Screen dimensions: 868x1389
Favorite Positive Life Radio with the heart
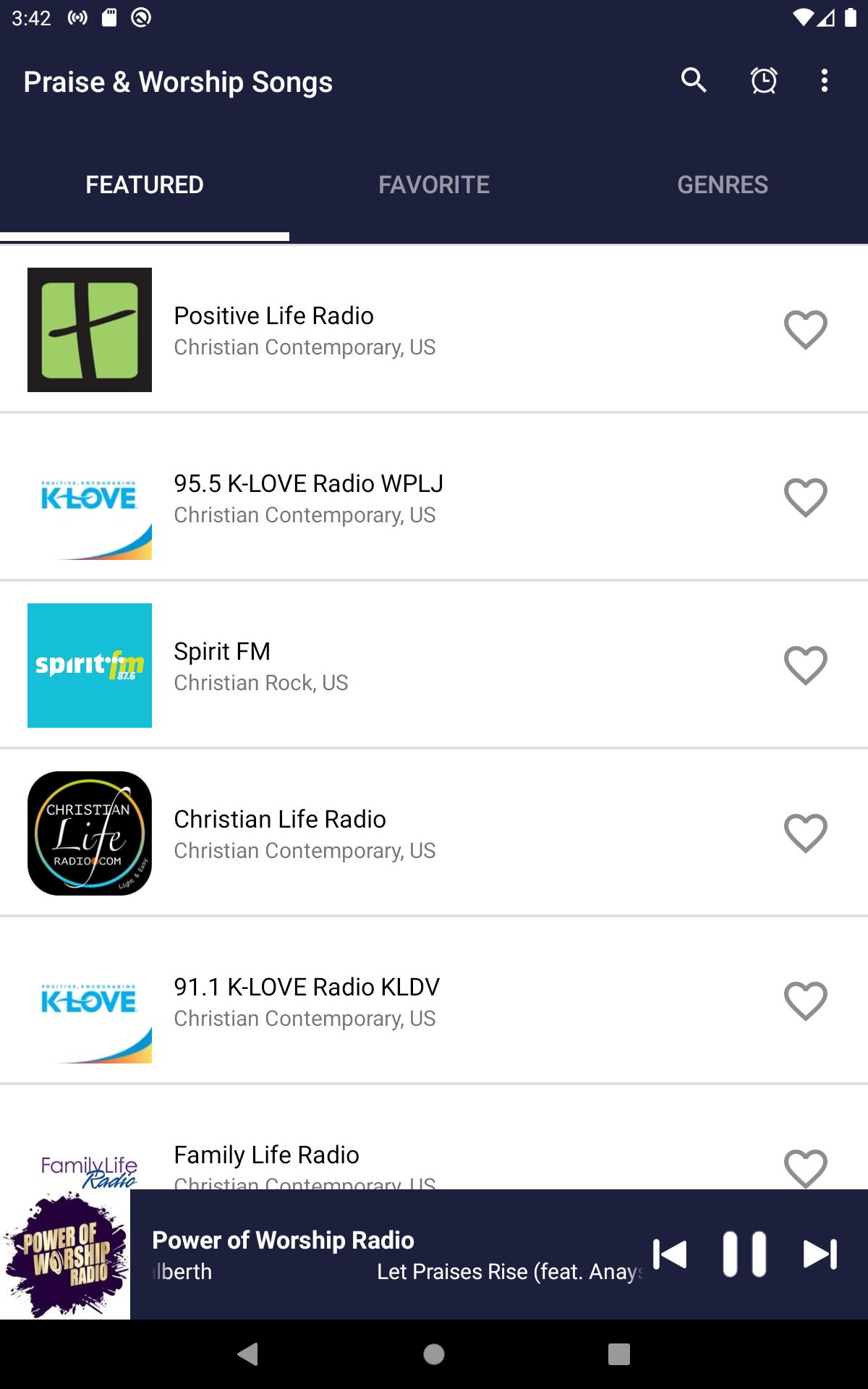(805, 330)
